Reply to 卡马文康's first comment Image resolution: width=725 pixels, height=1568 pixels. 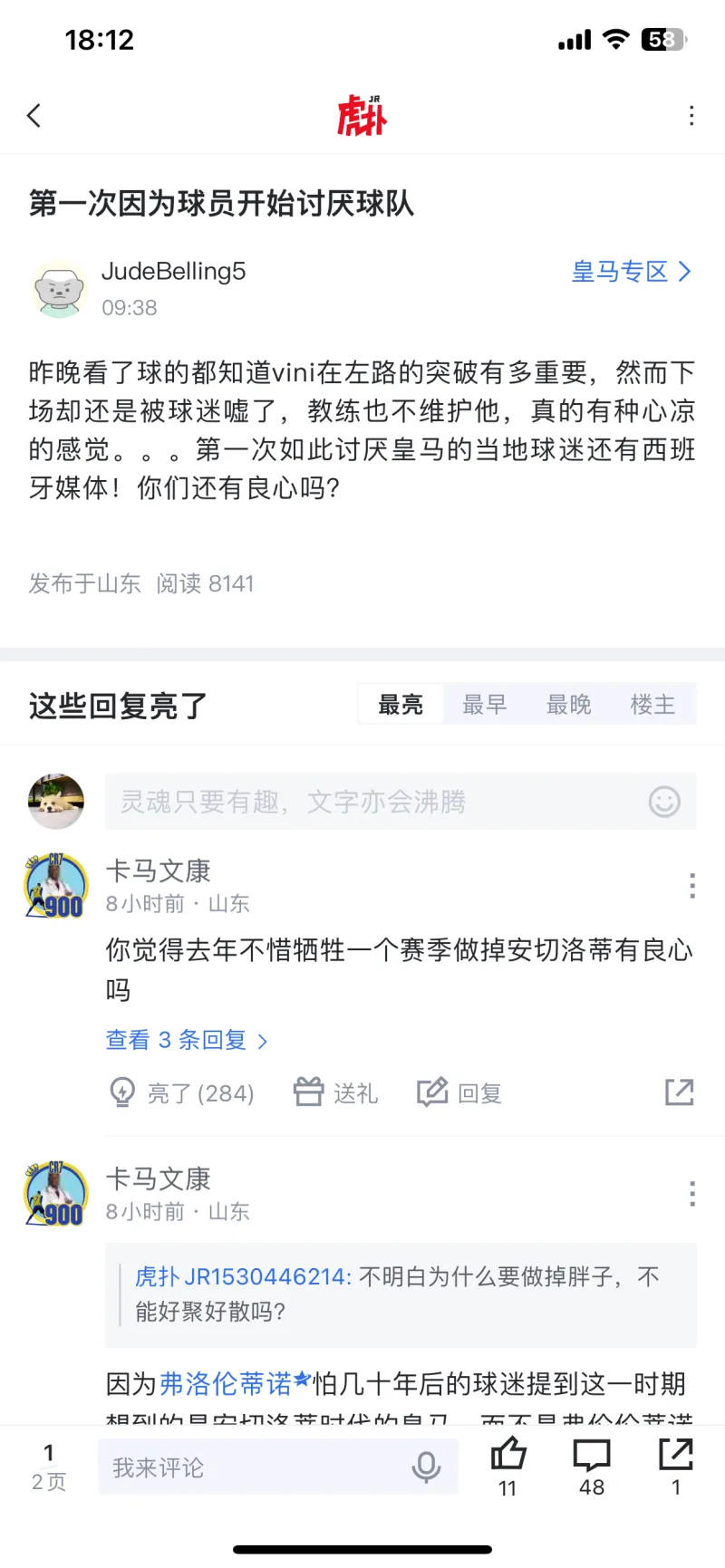point(459,1093)
